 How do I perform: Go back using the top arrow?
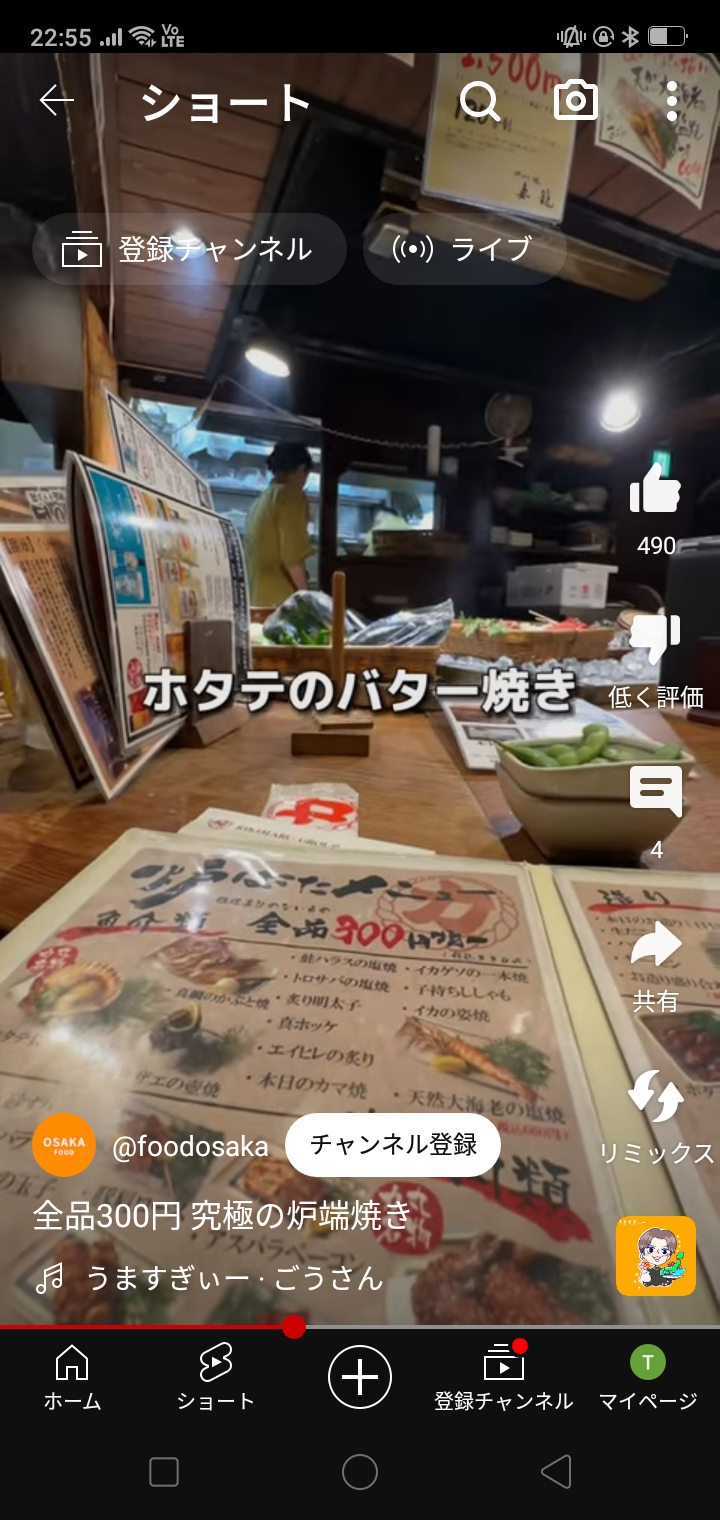tap(57, 101)
